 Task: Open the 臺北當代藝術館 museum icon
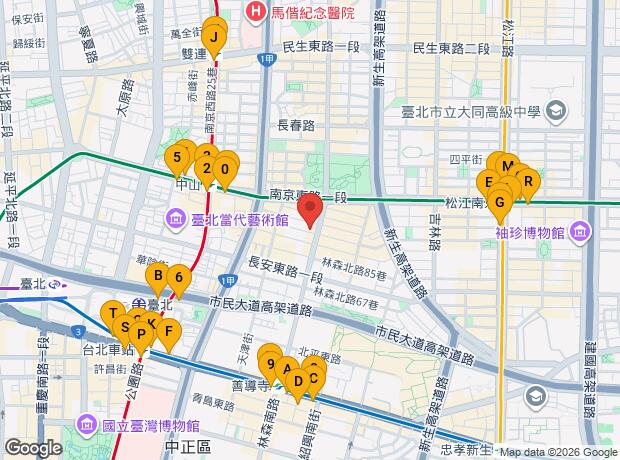(x=175, y=220)
